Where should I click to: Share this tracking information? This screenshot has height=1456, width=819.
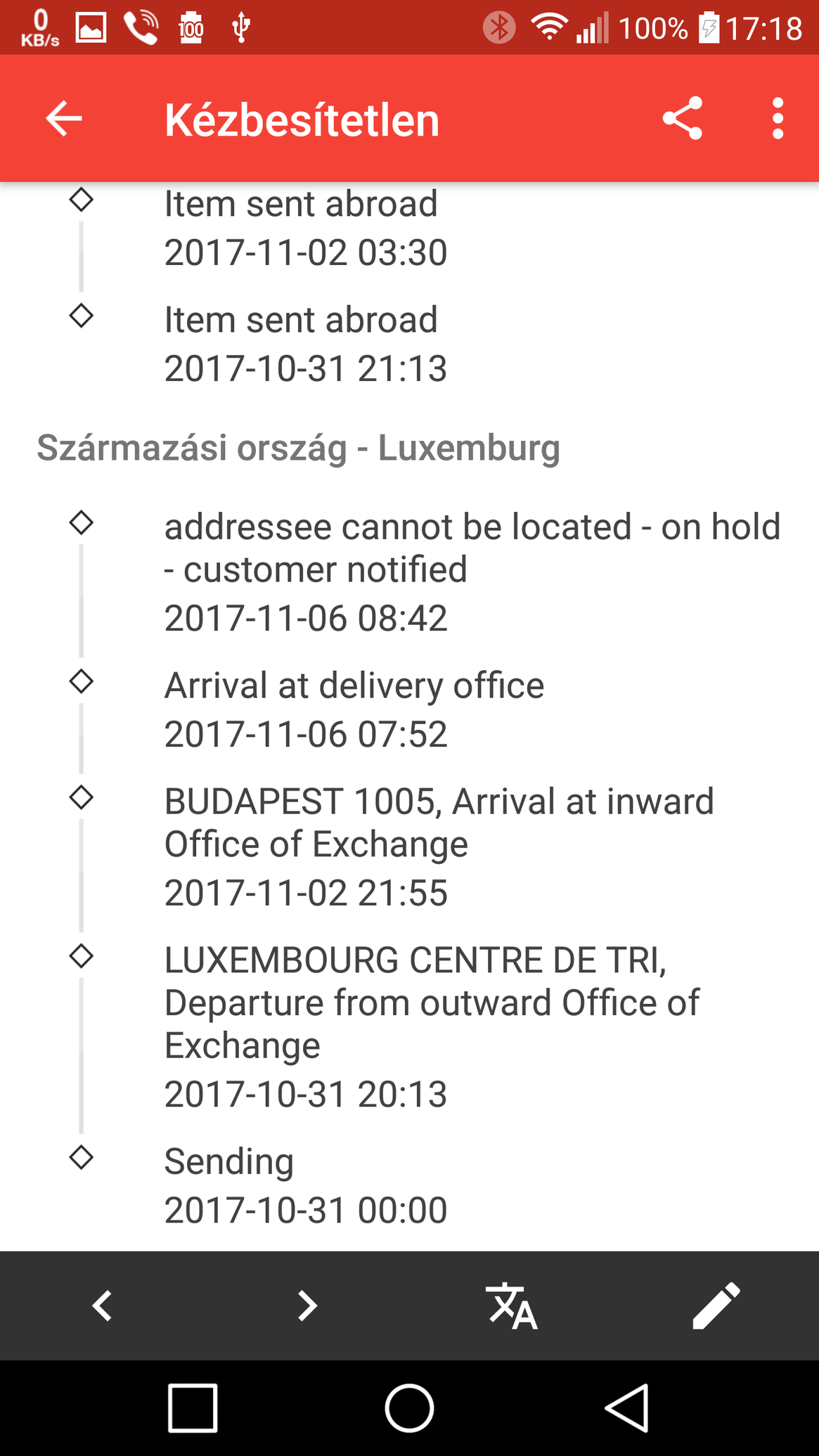point(683,118)
